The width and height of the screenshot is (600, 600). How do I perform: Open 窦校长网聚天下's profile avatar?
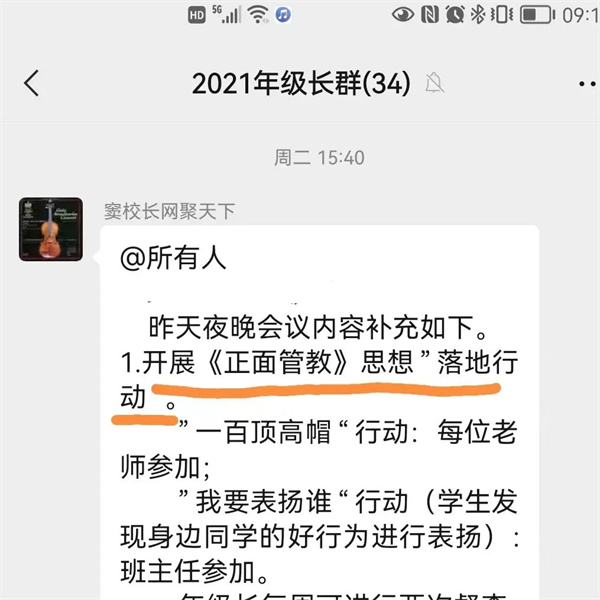46,230
